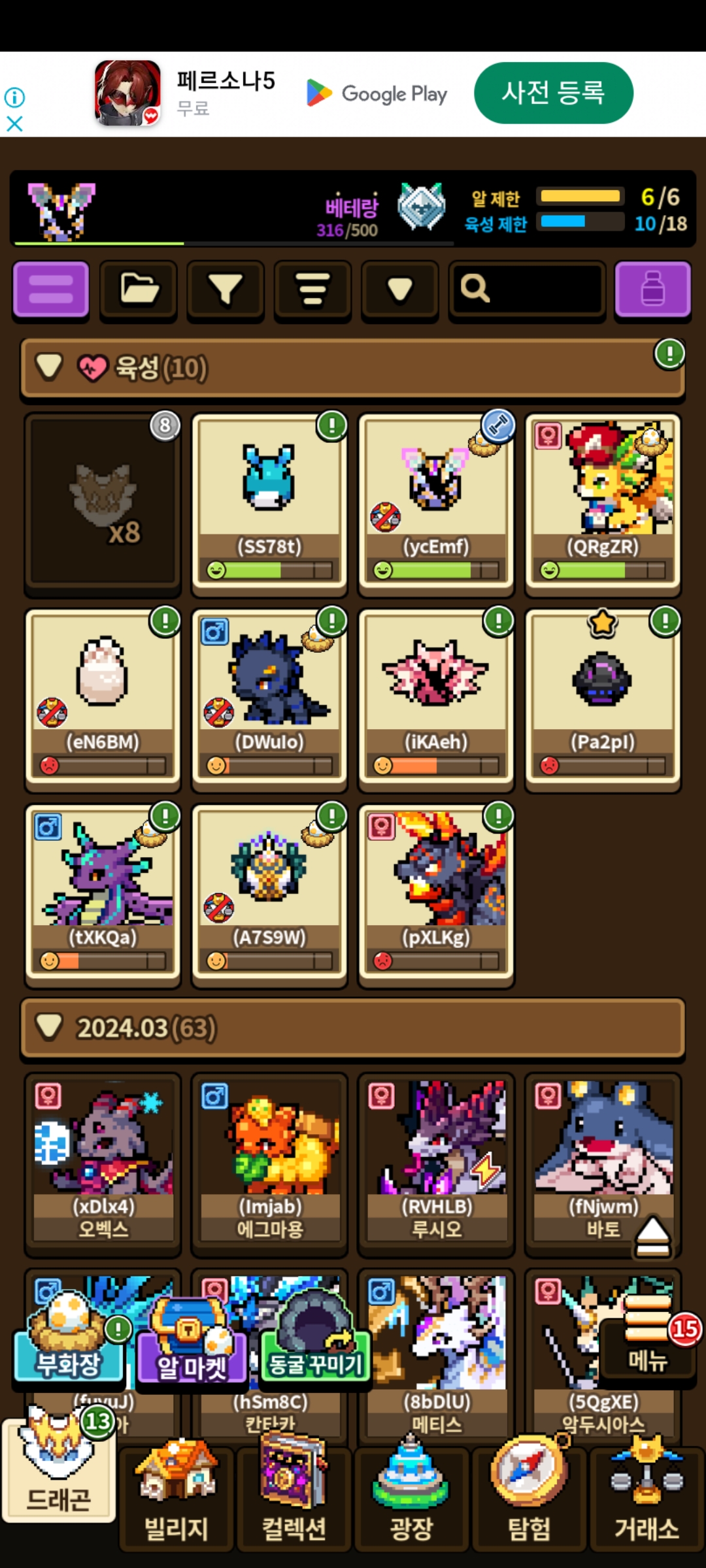Tap the dragon search field
The image size is (706, 1568).
tap(528, 289)
